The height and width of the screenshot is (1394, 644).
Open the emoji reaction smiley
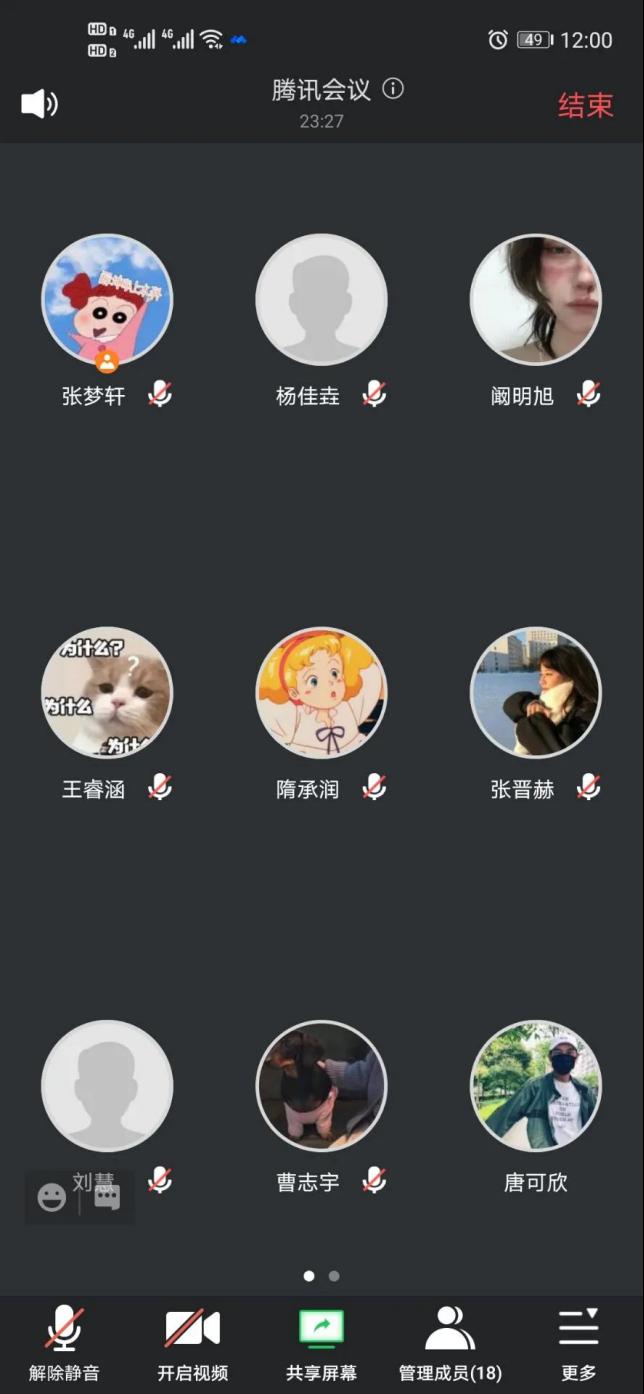coord(52,1198)
